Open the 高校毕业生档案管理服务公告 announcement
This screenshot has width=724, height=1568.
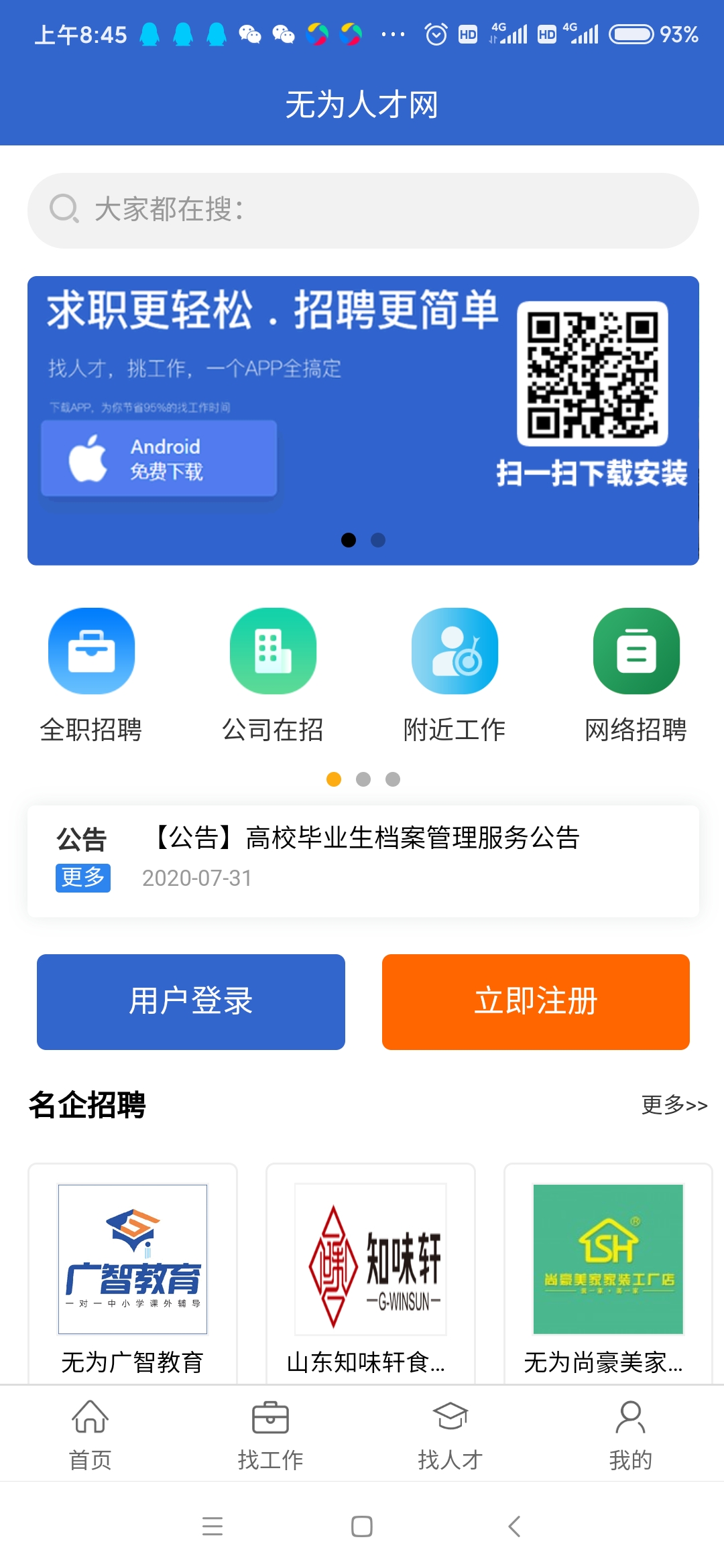point(366,838)
